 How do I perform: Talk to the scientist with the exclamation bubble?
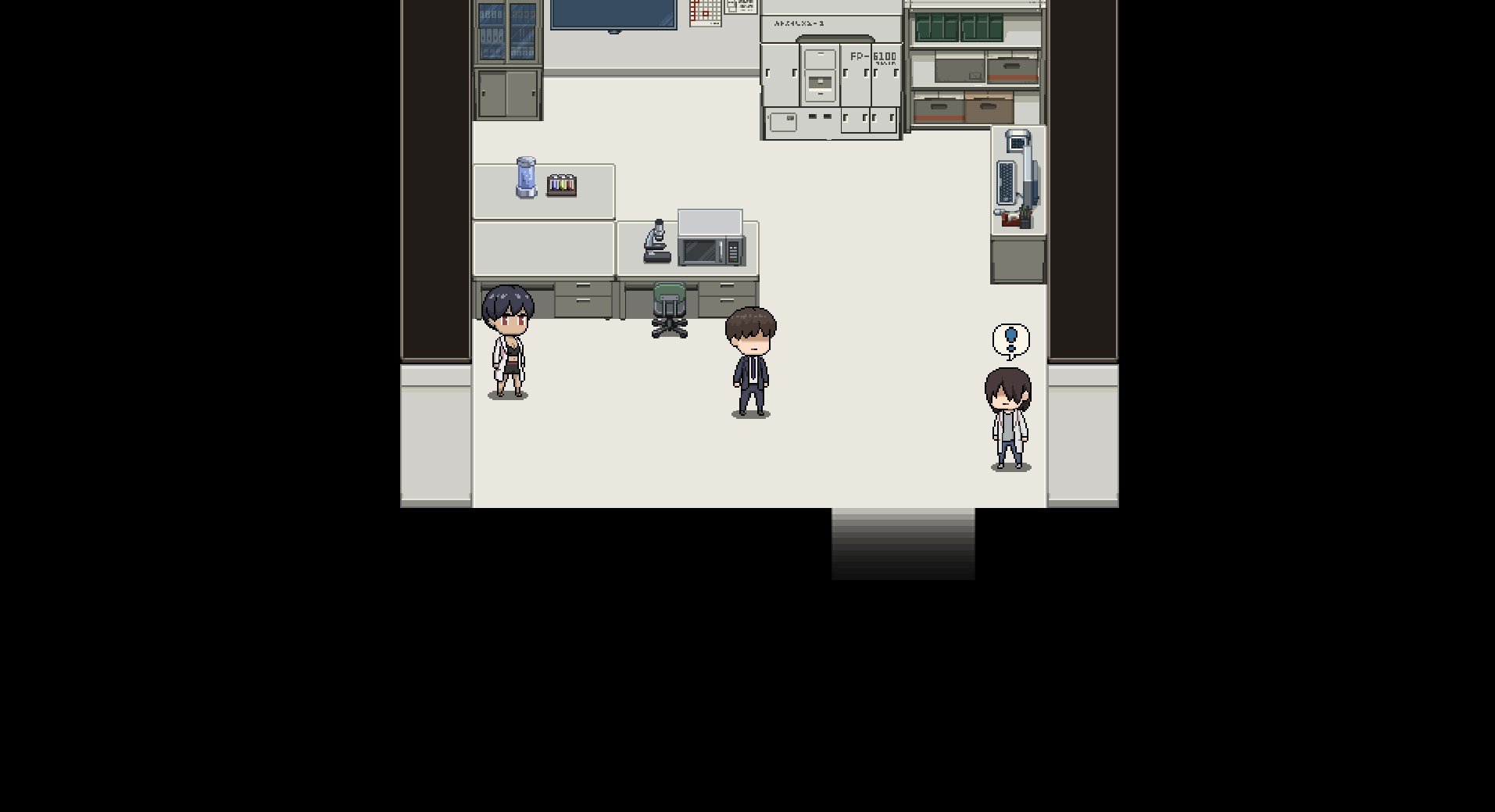coord(1010,419)
